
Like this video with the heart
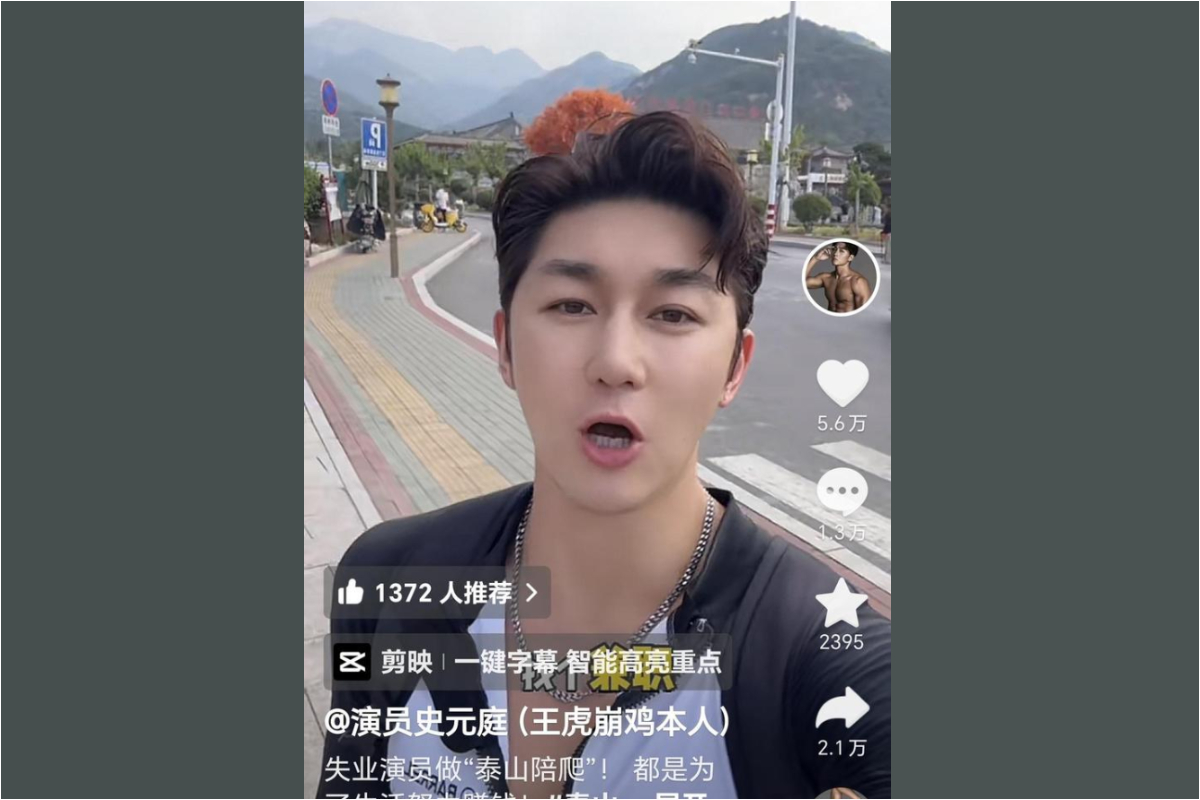pyautogui.click(x=842, y=383)
